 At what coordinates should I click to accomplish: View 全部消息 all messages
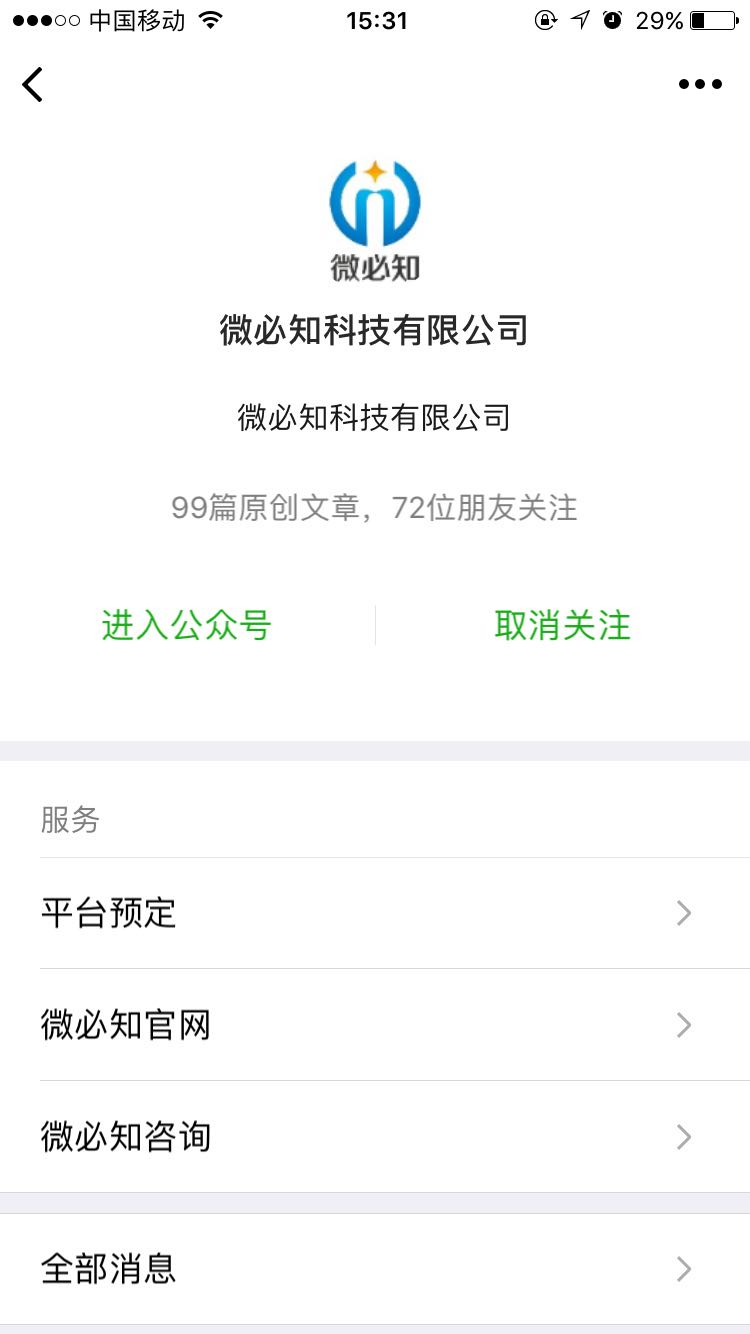(375, 1269)
